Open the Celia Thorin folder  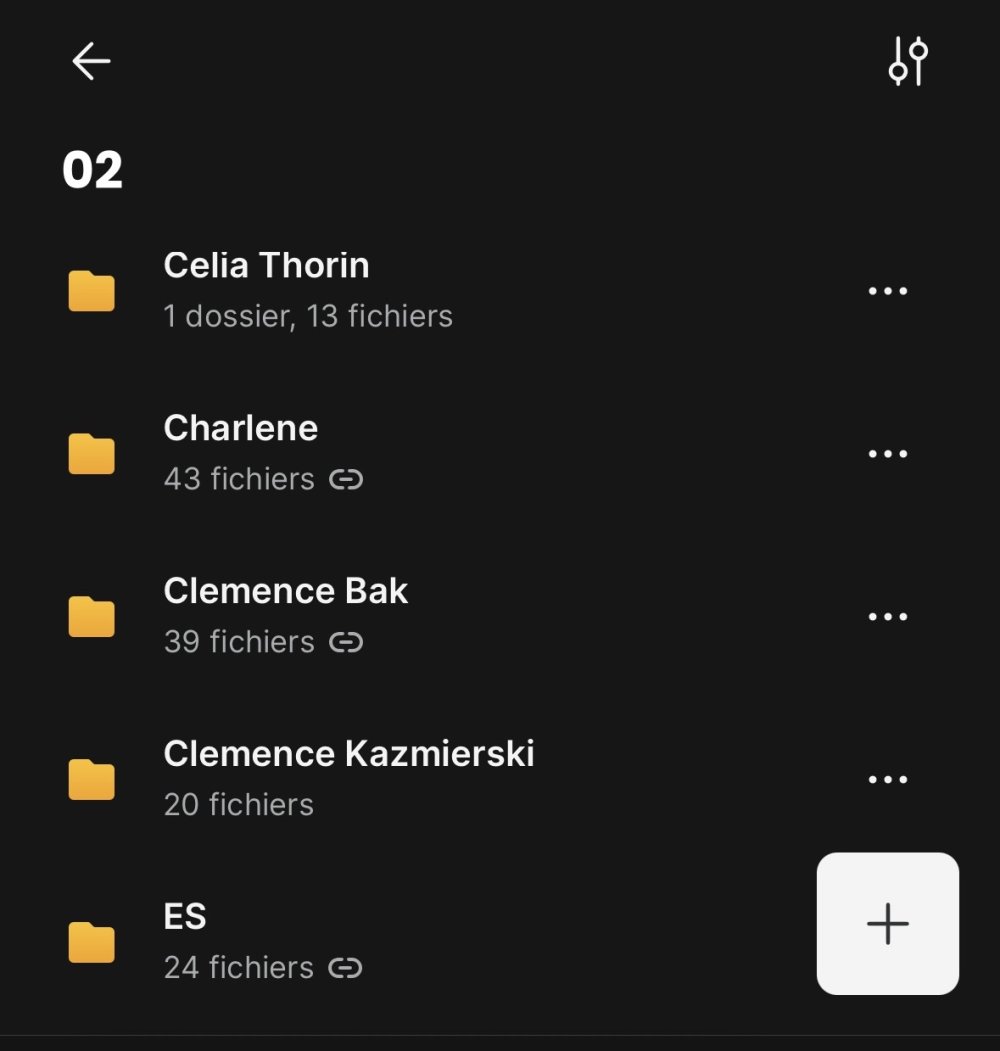[x=266, y=289]
